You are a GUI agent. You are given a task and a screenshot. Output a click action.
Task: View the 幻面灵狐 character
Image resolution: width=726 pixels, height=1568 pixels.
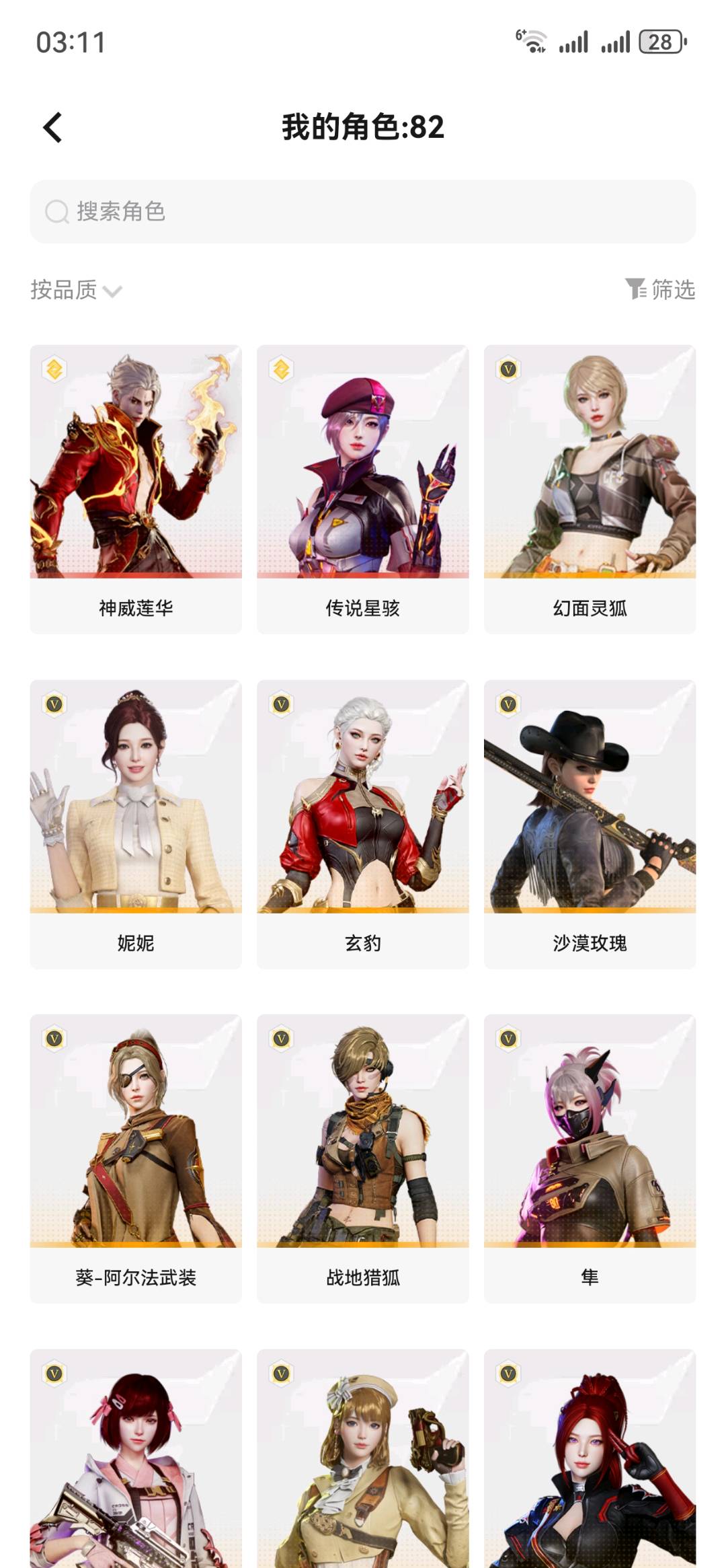point(590,489)
